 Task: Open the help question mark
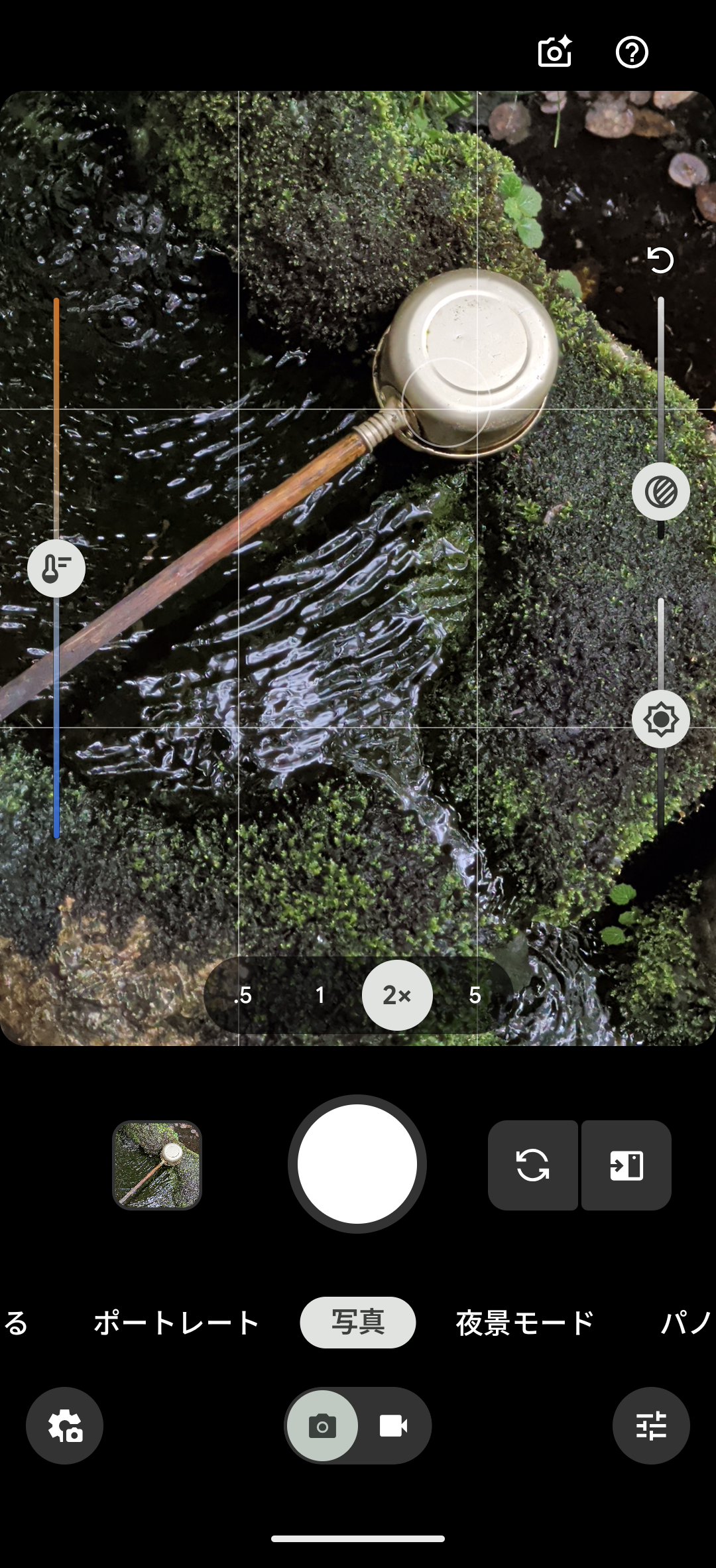632,52
